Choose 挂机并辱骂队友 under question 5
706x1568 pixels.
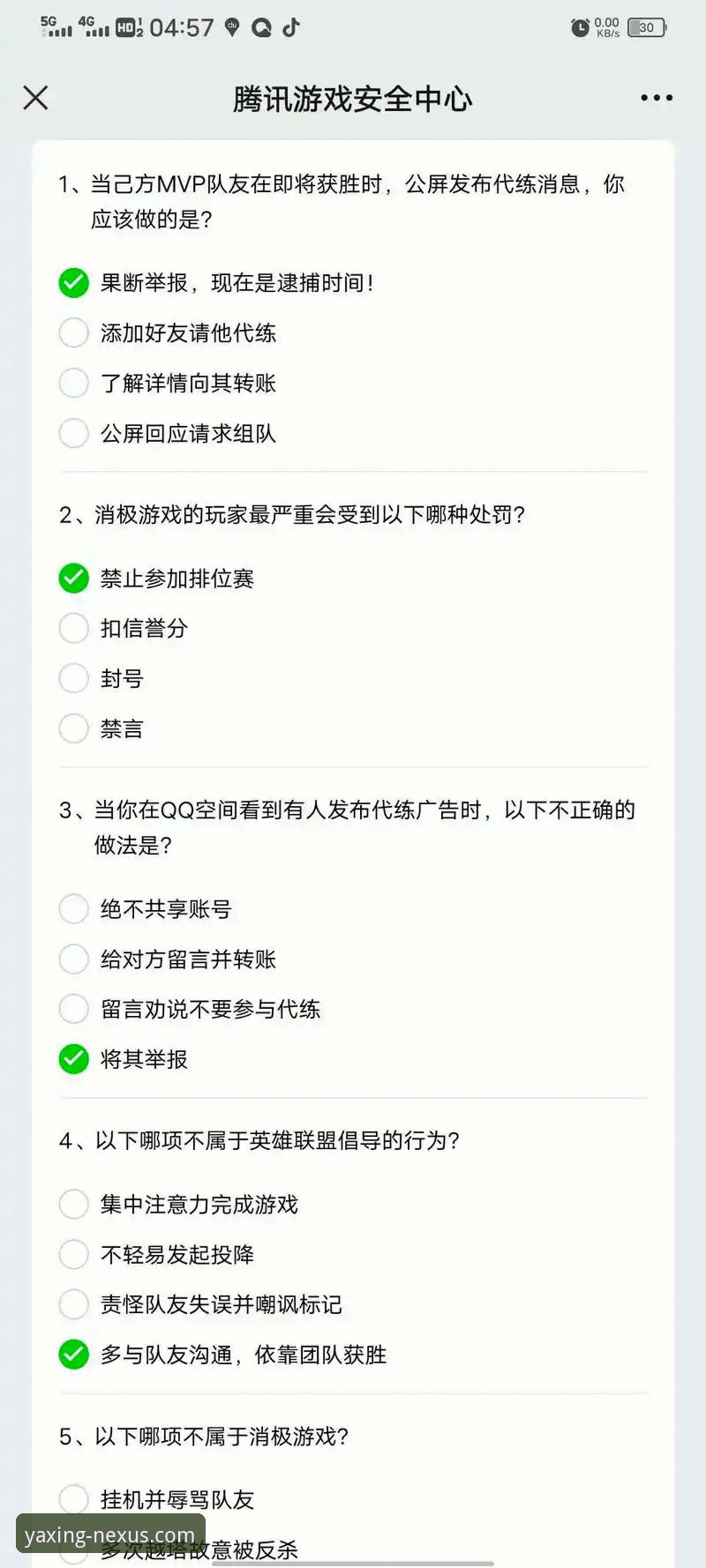[x=74, y=1499]
